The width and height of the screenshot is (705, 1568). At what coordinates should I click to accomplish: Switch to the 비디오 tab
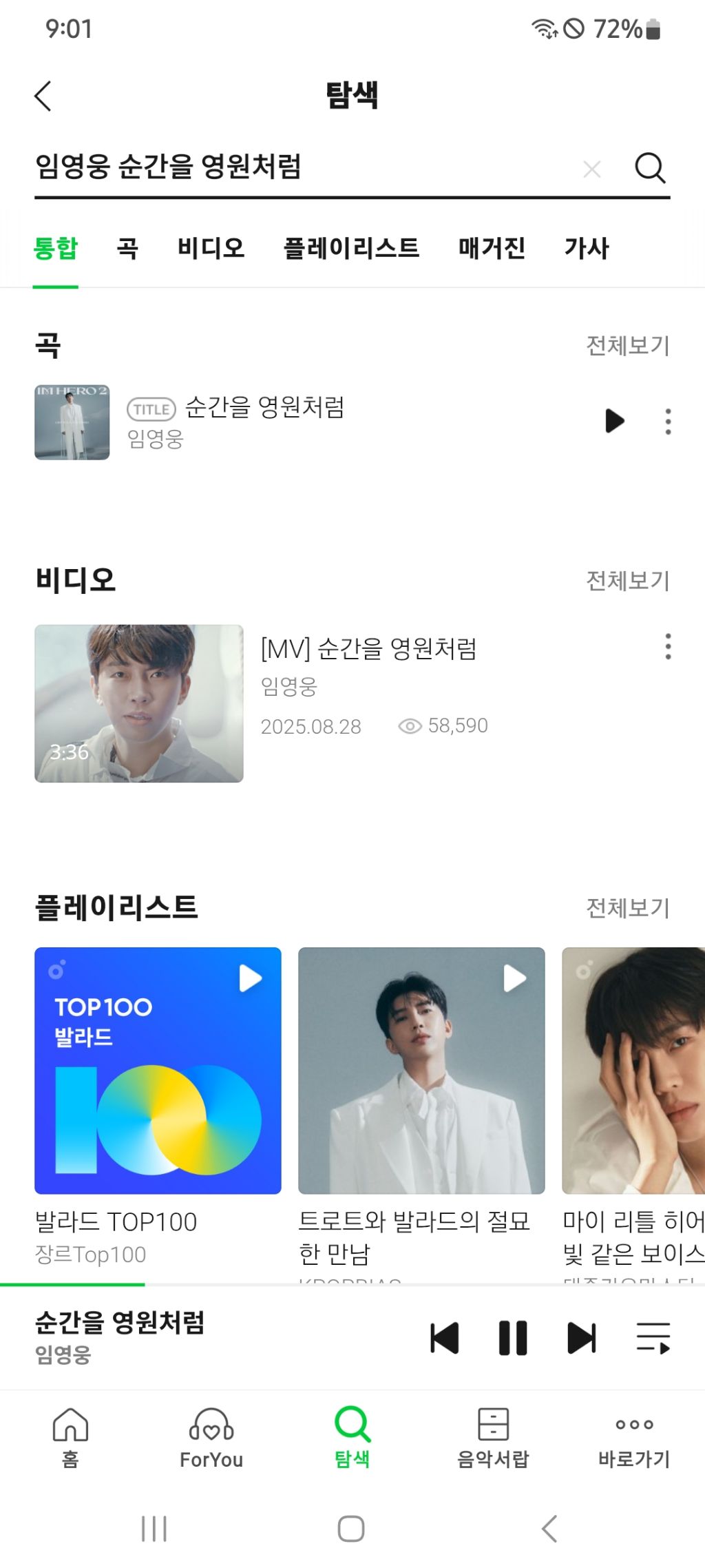211,248
